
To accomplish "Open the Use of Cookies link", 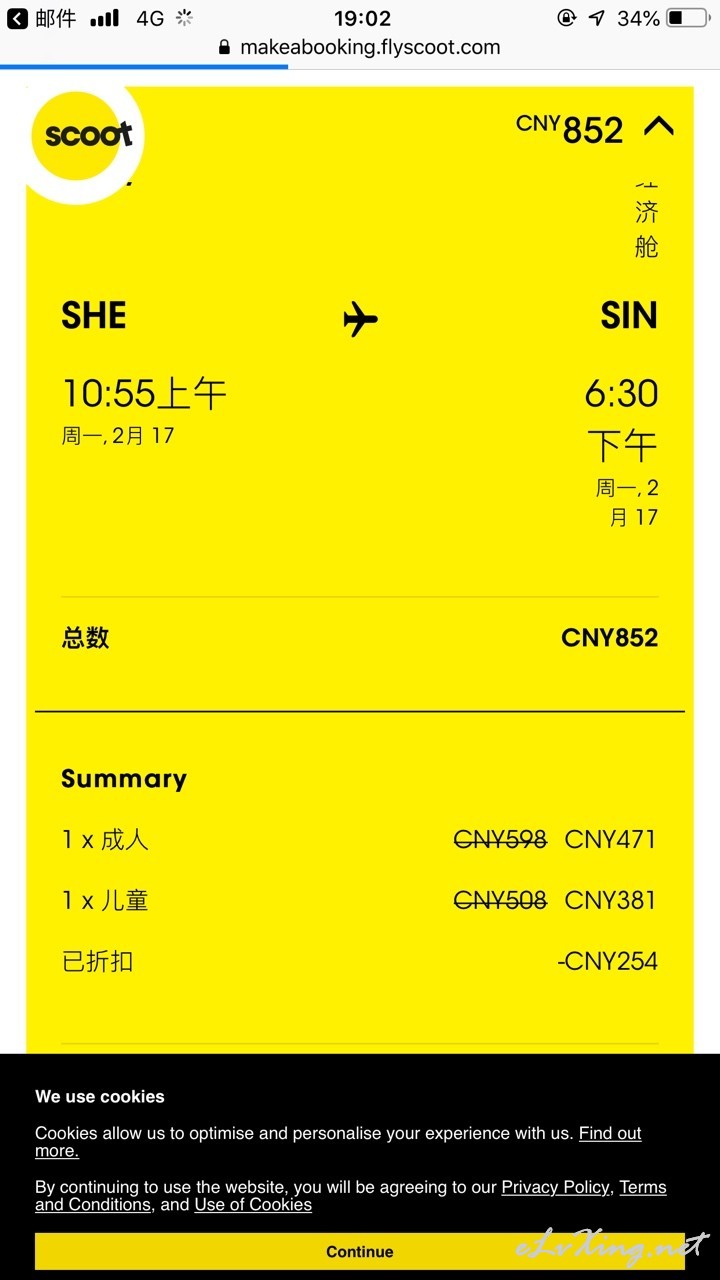I will tap(253, 1205).
